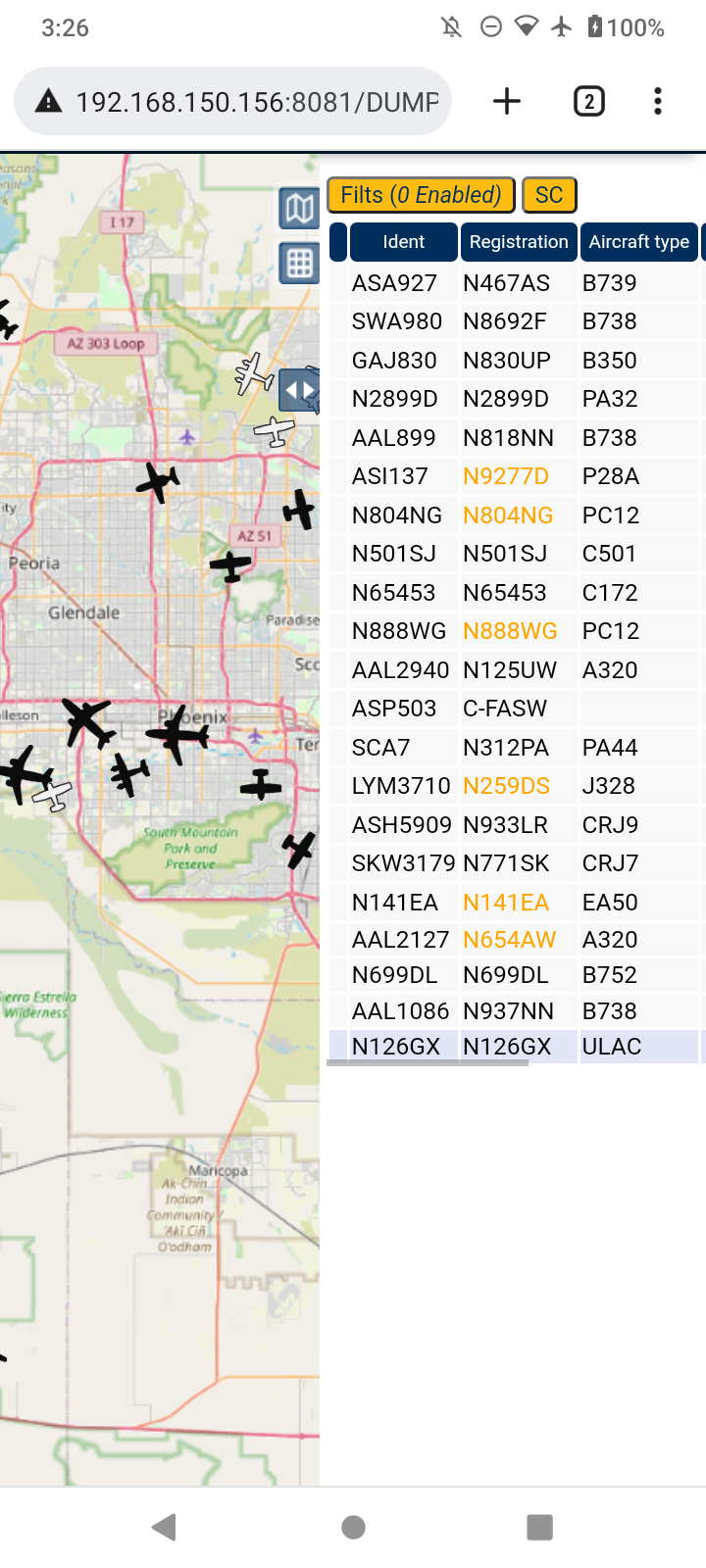This screenshot has width=706, height=1568.
Task: Select the N126GX aircraft row
Action: pos(516,1047)
